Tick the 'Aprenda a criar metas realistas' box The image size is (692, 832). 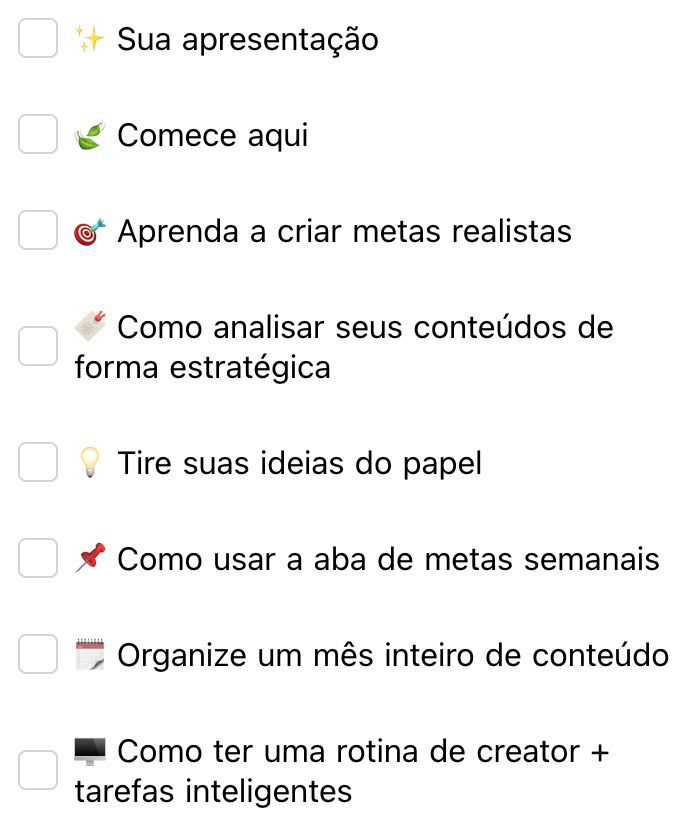point(38,231)
